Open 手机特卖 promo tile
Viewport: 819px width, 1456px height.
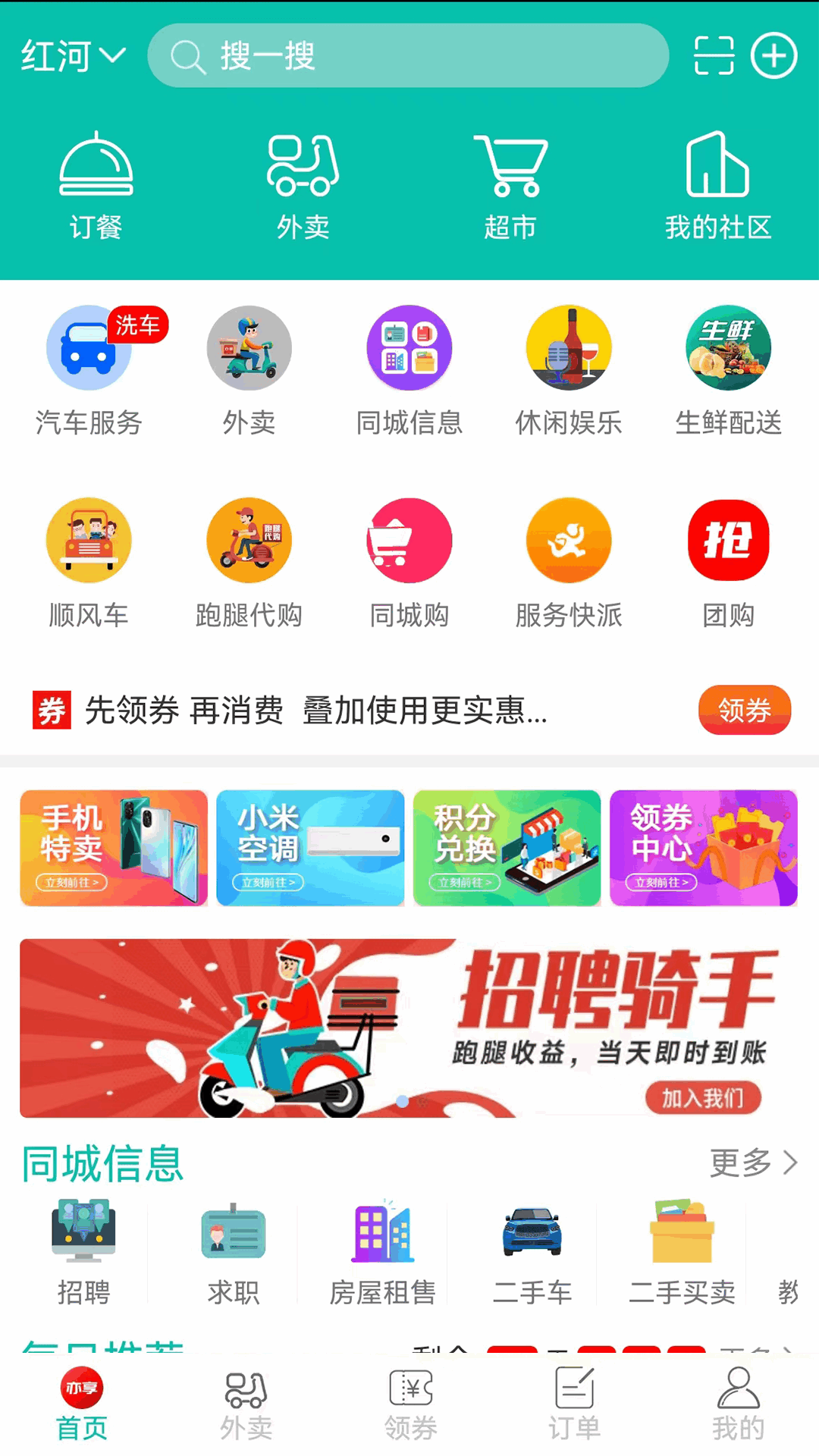[x=114, y=848]
